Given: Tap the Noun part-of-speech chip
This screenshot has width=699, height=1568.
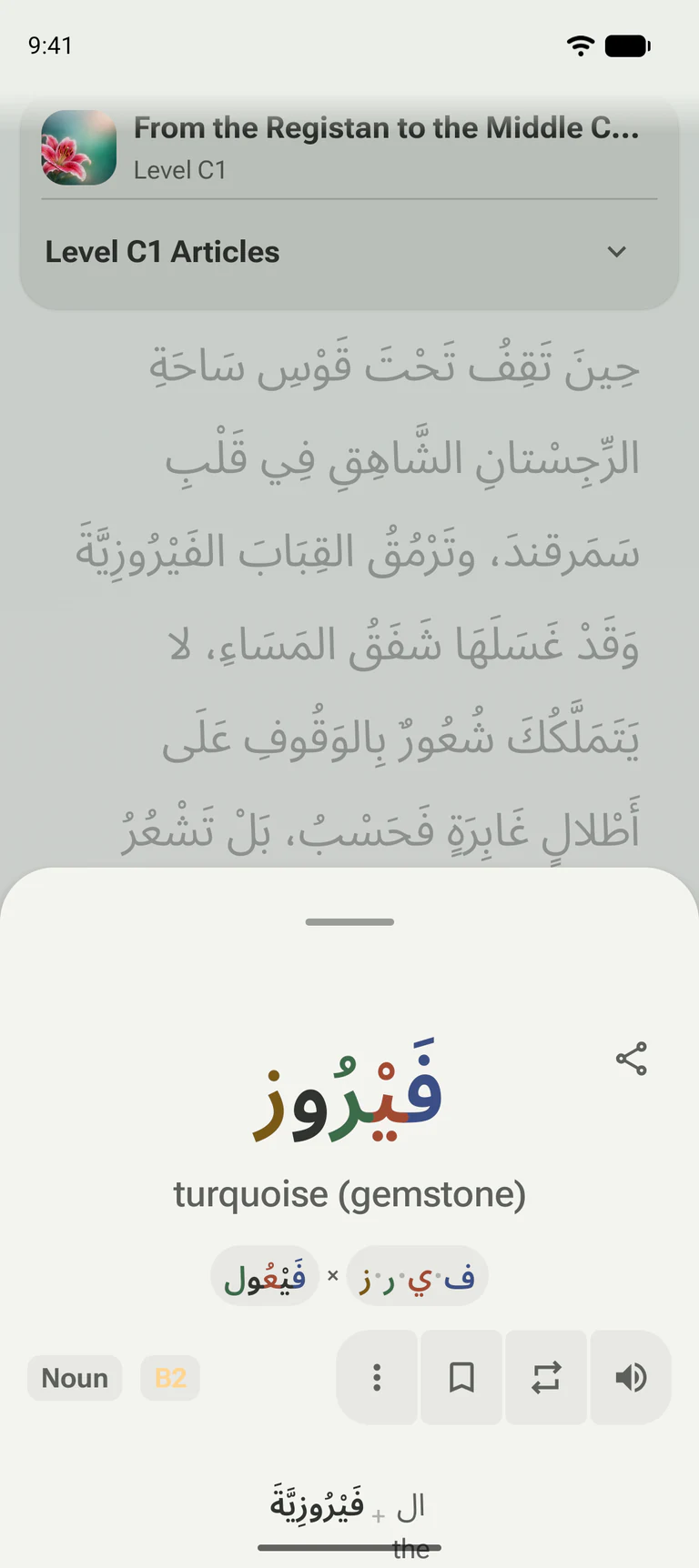Looking at the screenshot, I should [75, 1378].
